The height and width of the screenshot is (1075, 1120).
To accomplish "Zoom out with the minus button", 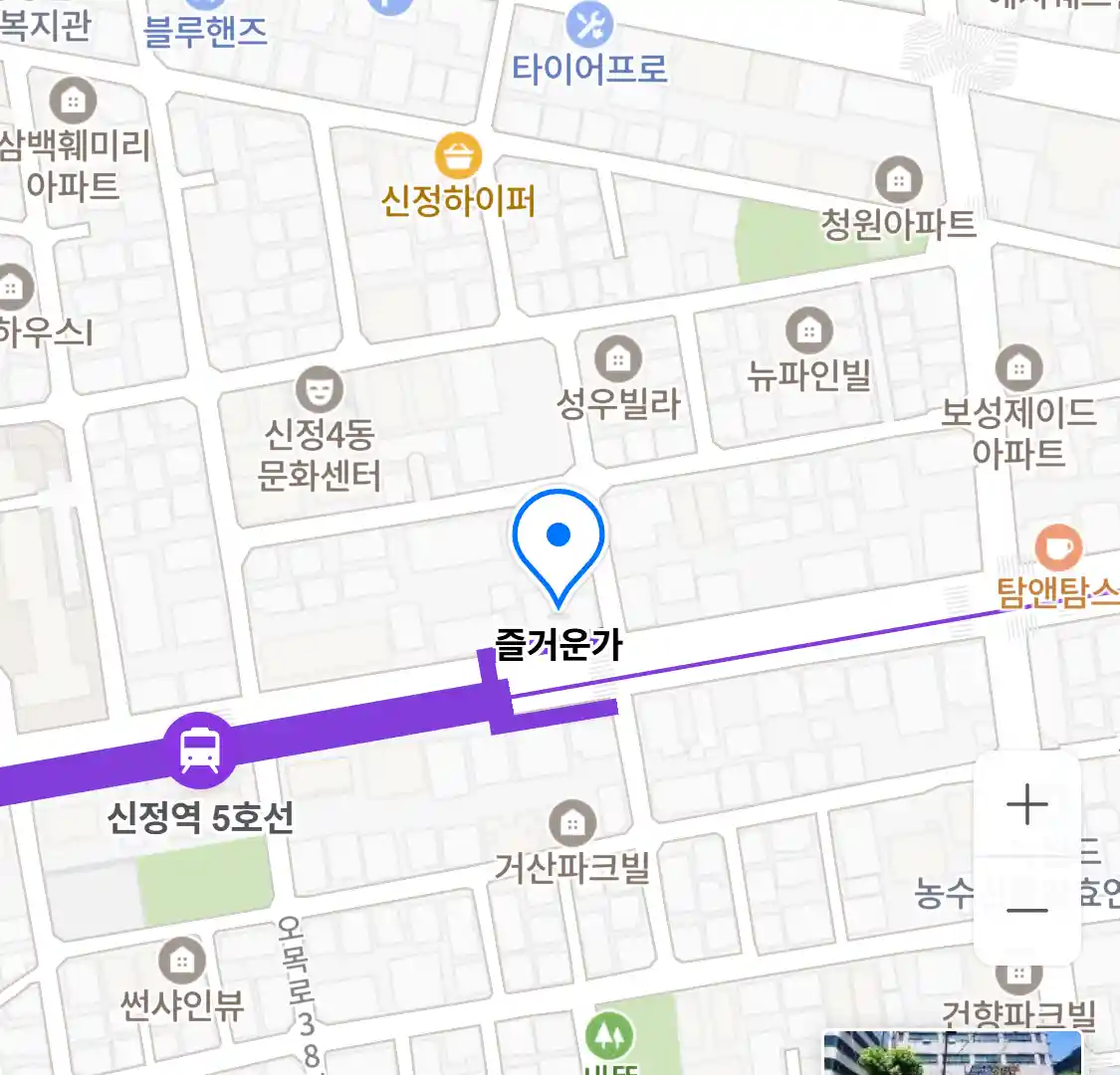I will click(x=1026, y=910).
